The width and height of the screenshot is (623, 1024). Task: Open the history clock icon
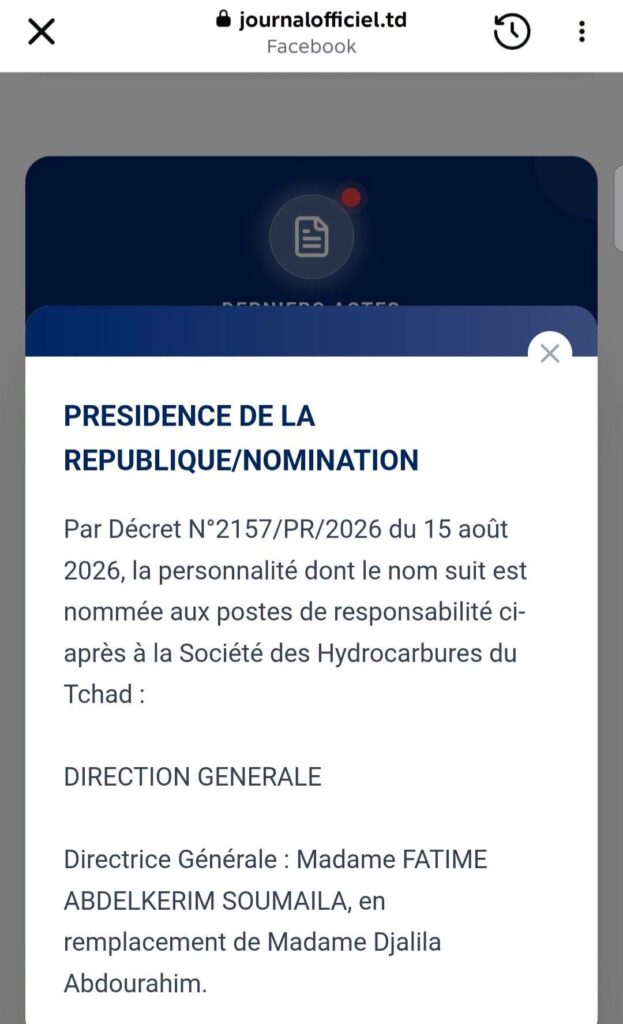(512, 32)
